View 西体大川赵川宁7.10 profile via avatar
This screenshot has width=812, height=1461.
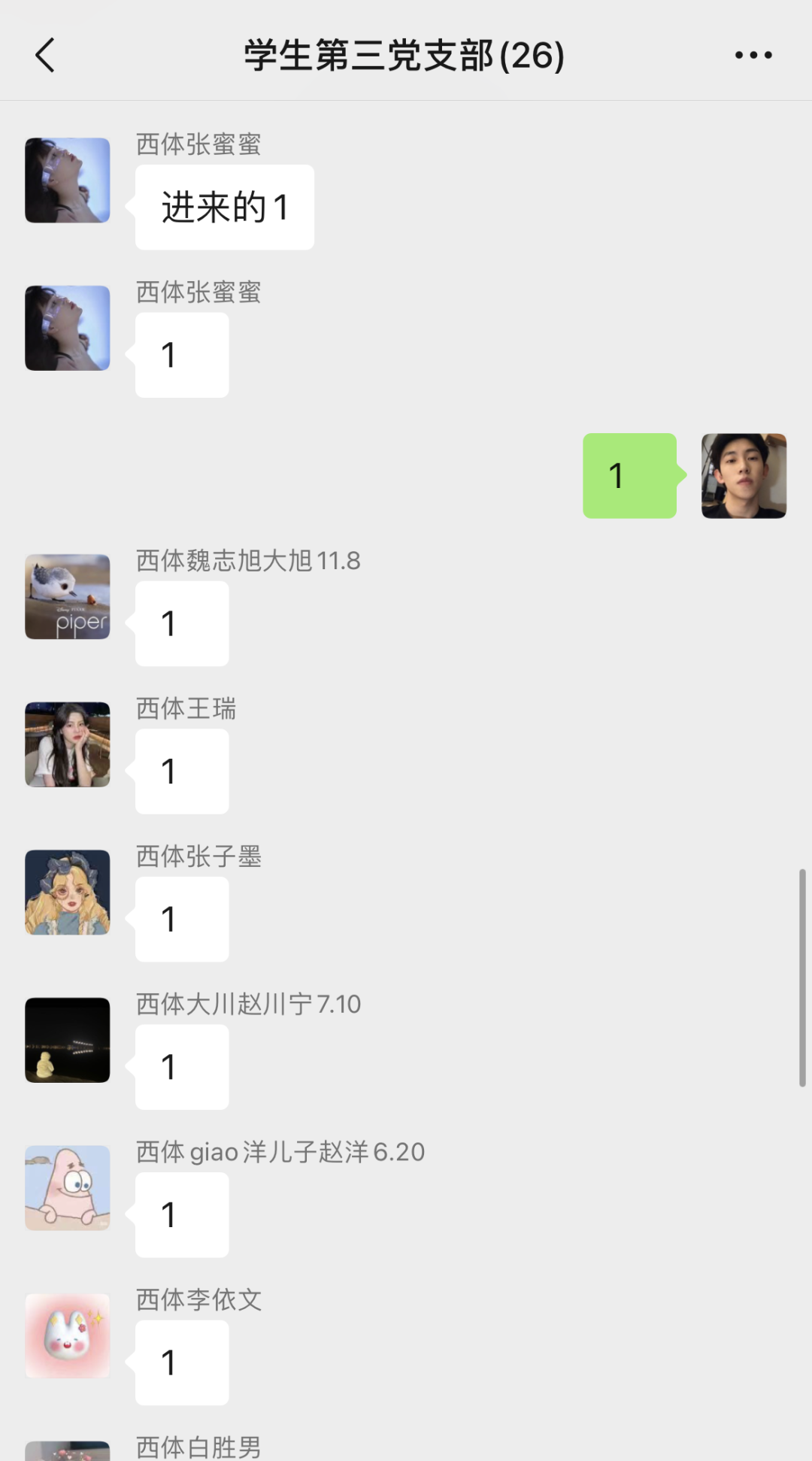click(68, 1040)
